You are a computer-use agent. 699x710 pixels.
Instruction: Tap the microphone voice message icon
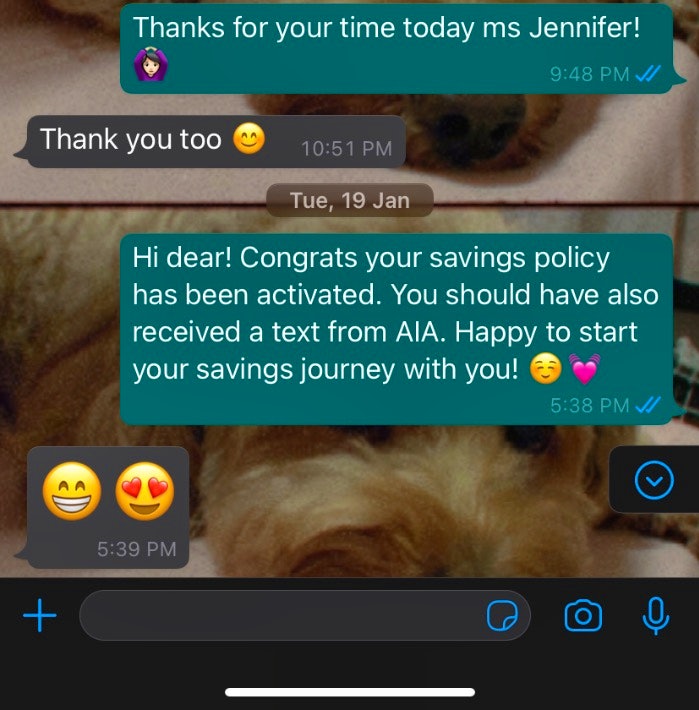point(655,616)
